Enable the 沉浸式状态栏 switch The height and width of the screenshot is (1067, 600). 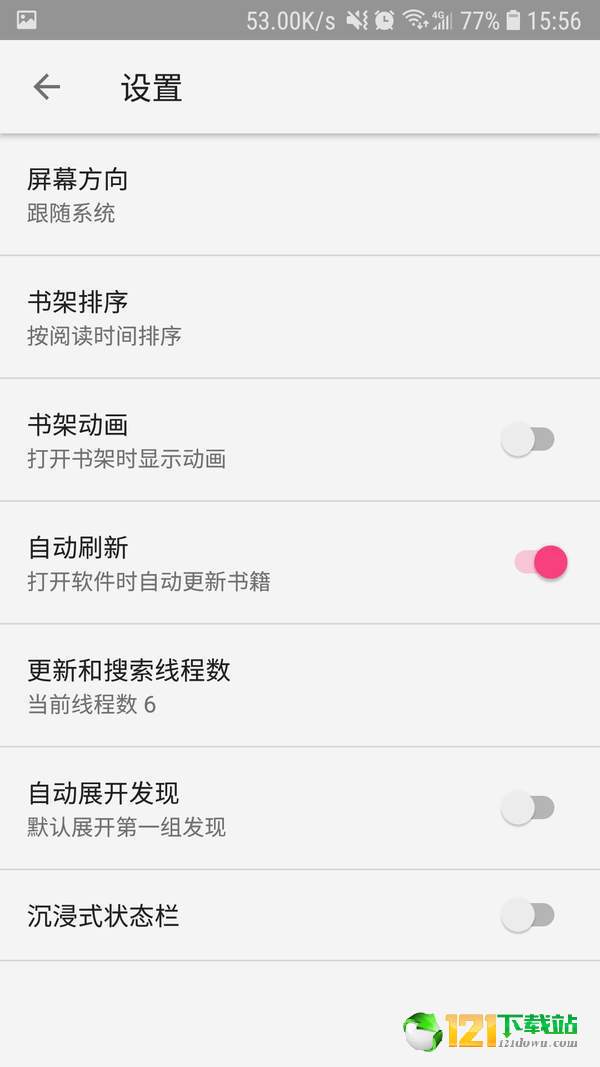tap(528, 915)
